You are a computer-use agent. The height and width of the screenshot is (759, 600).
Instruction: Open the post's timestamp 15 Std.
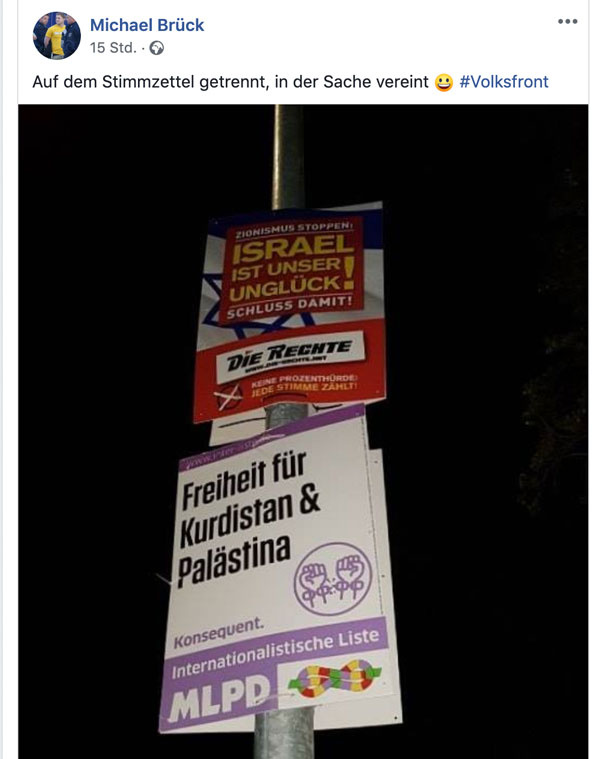(x=114, y=47)
